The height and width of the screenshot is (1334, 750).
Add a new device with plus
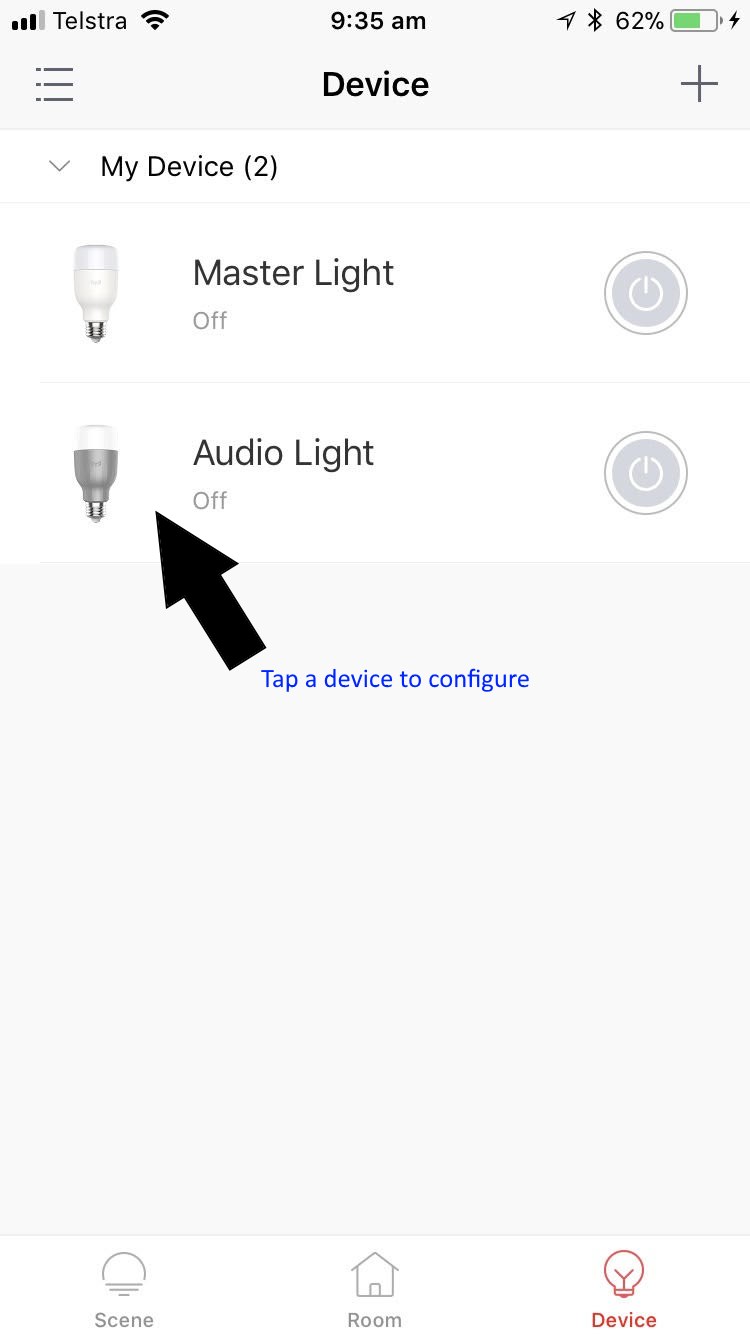coord(699,84)
